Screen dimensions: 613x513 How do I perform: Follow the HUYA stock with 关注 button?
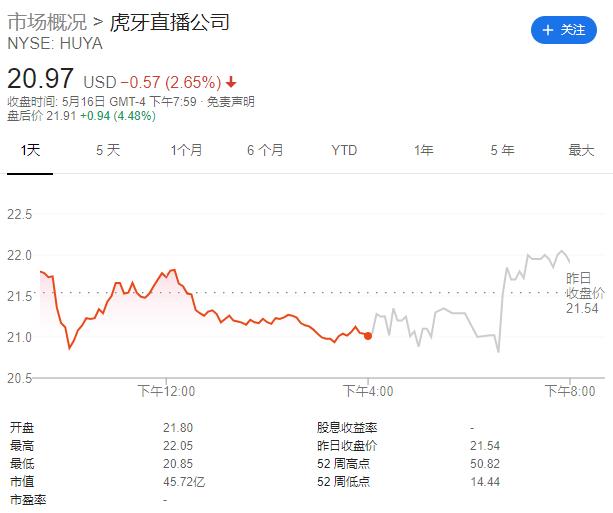563,30
